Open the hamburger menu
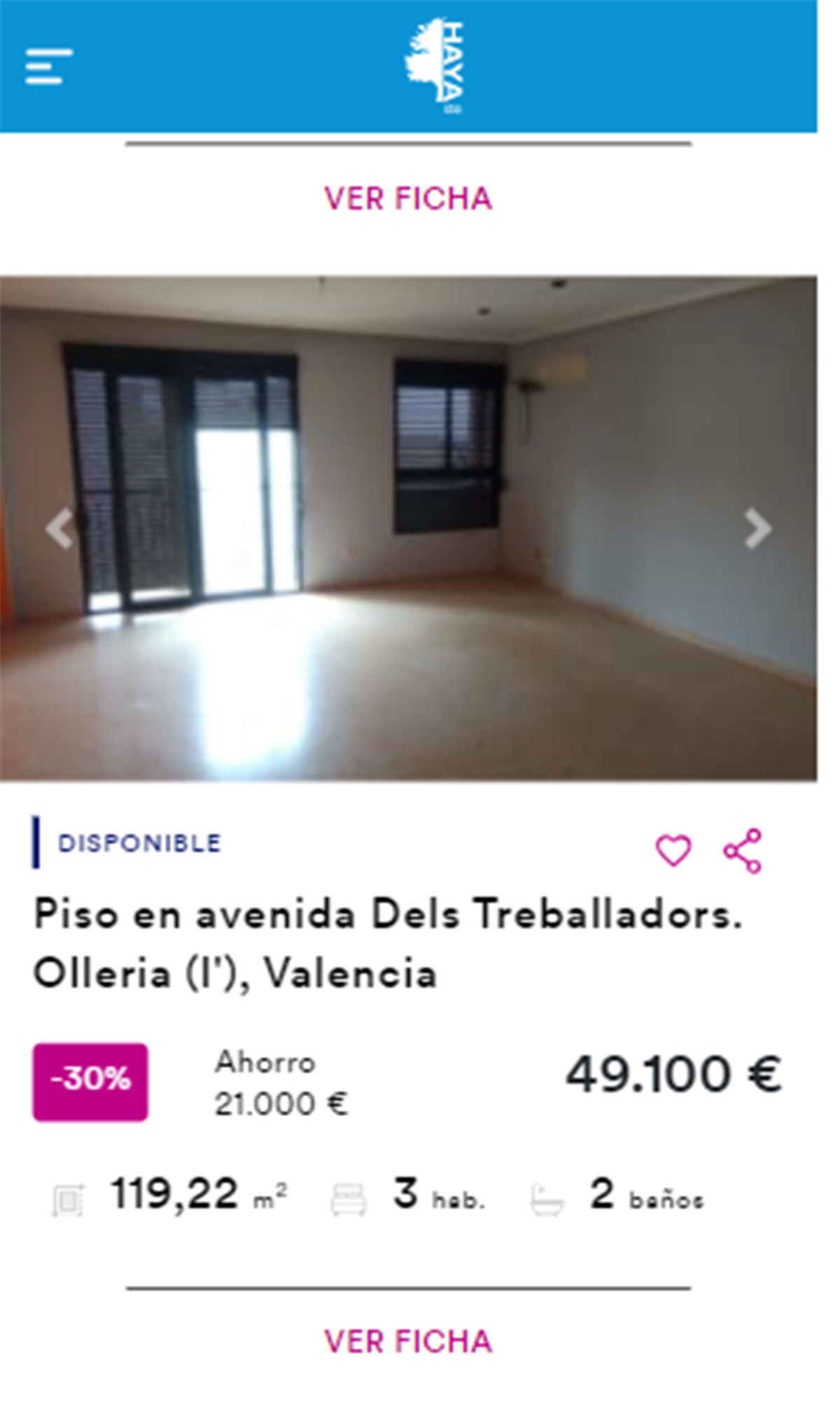Screen dimensions: 840x1409 48,67
